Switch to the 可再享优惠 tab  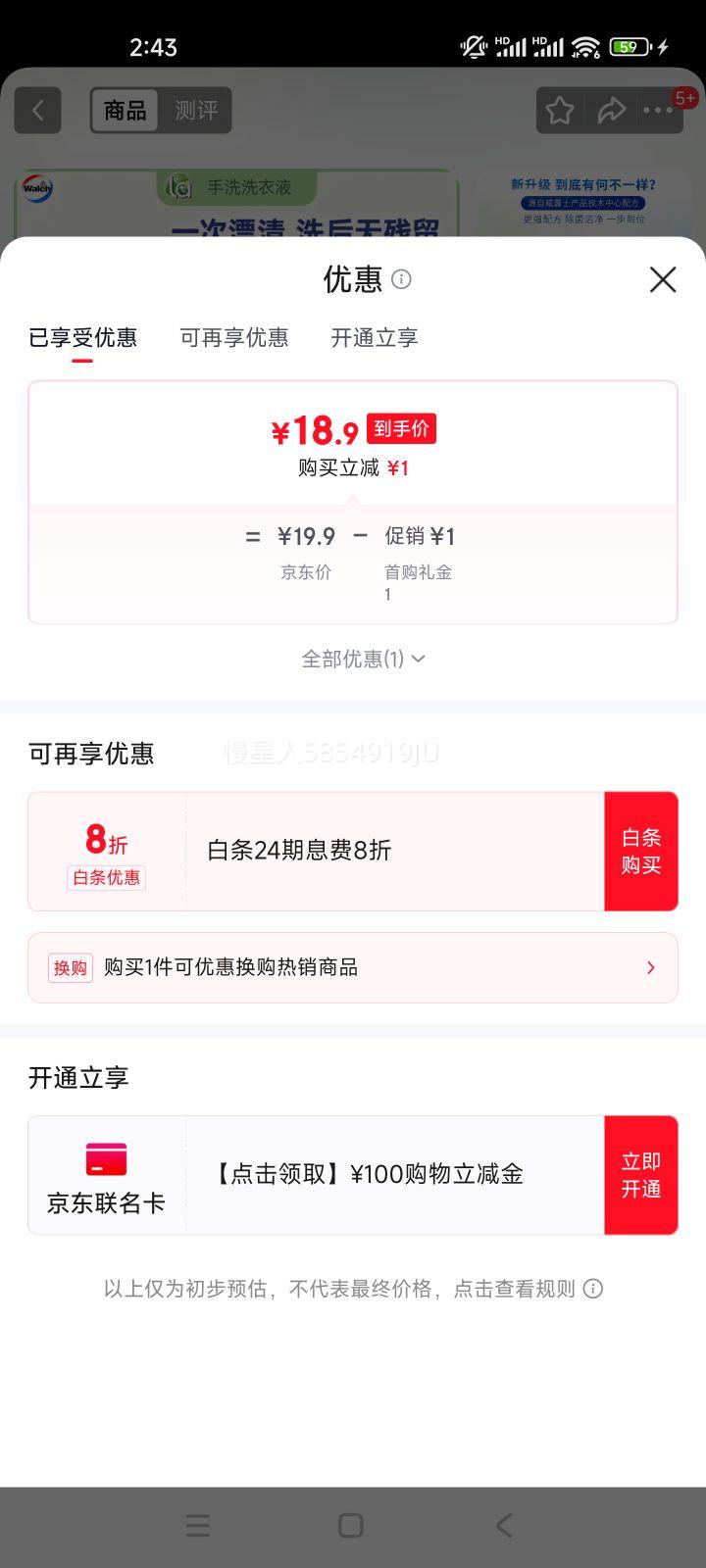coord(234,338)
